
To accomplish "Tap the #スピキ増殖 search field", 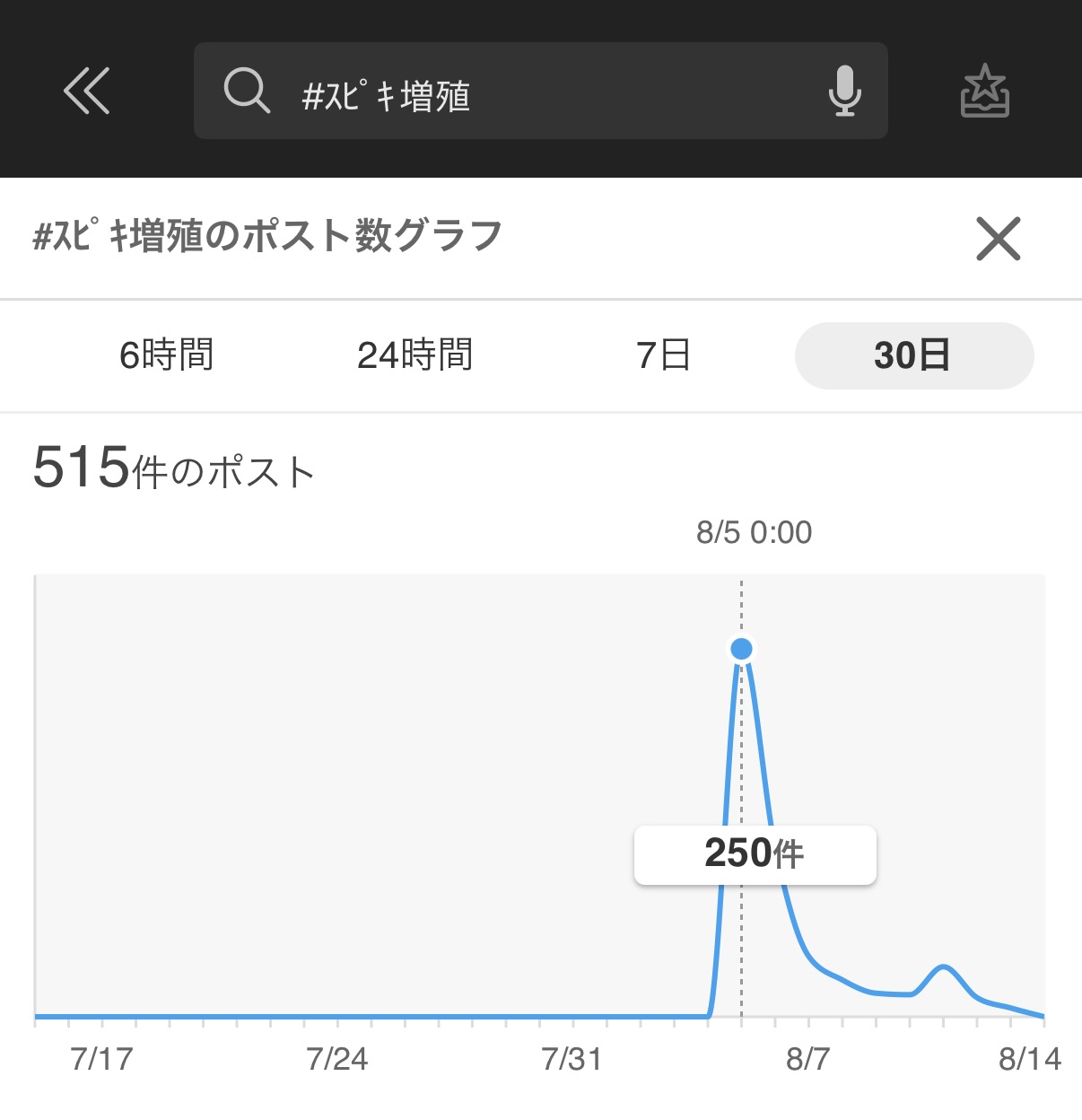I will (540, 91).
